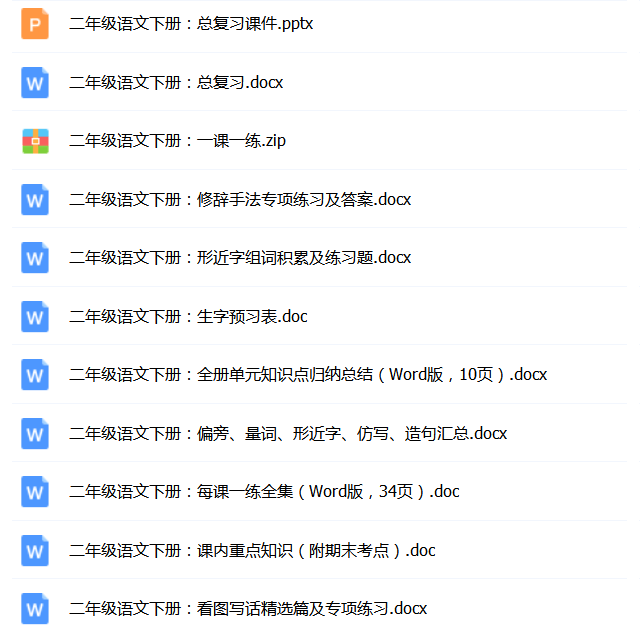
Task: Open 偏旁、量词、形近字、仿写、造句汇总.docx
Action: [x=288, y=434]
